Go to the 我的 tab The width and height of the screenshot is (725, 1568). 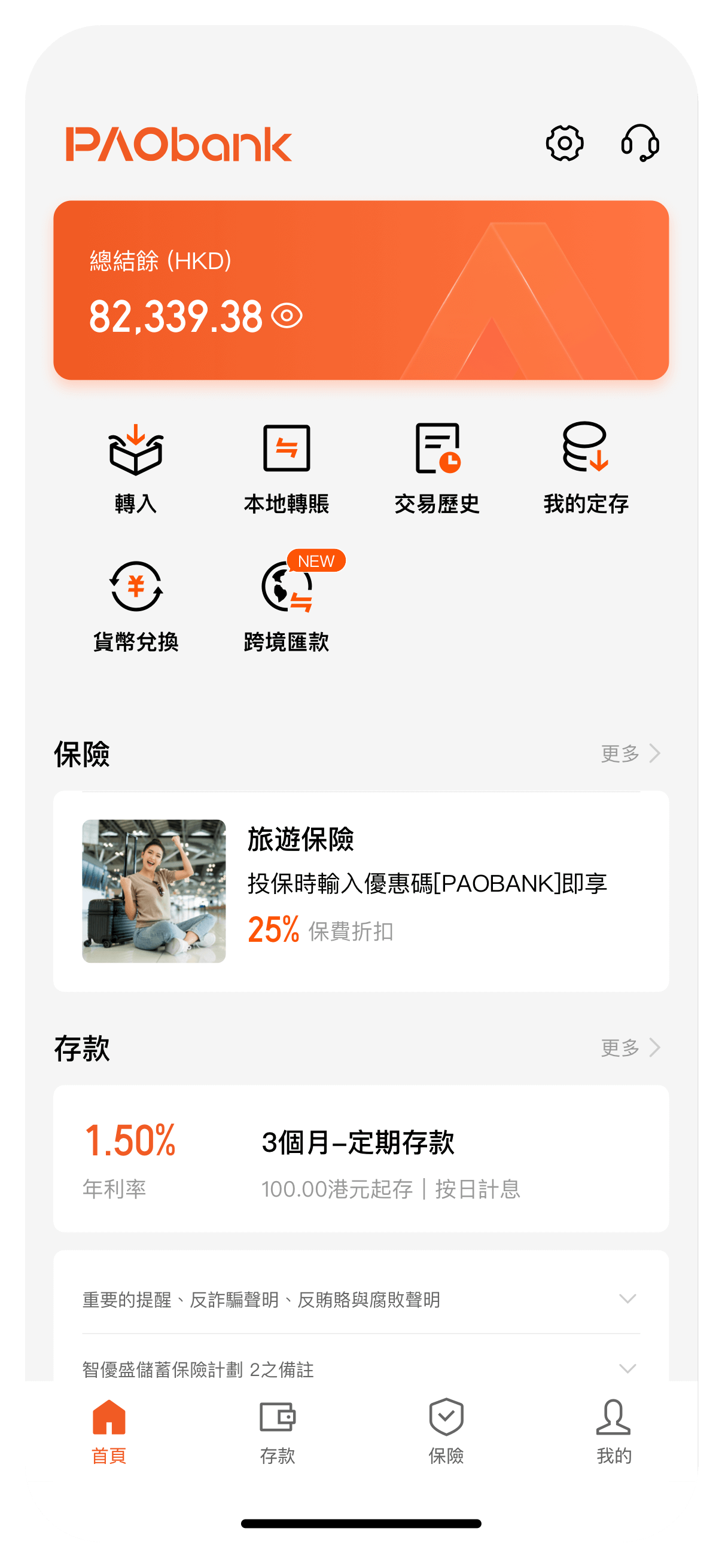click(x=614, y=1432)
